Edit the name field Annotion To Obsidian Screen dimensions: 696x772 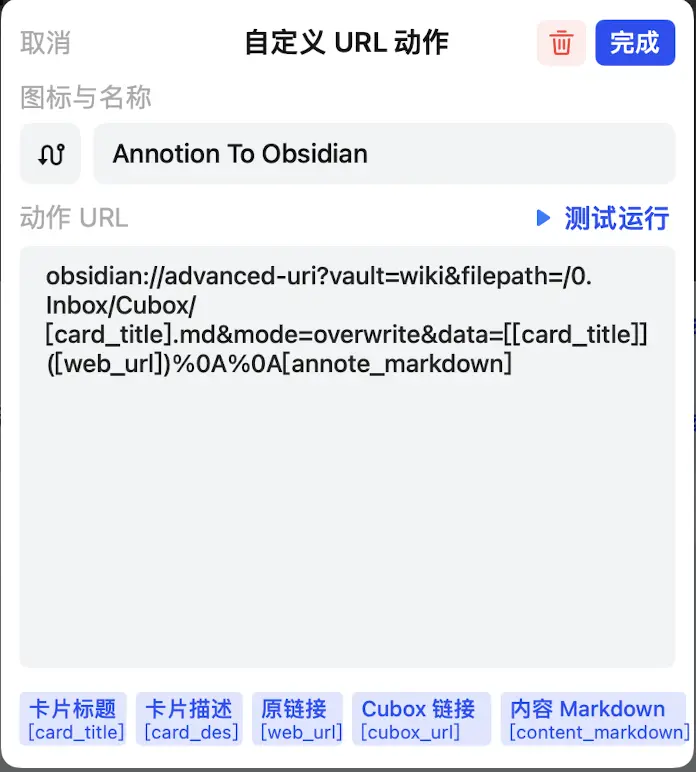pyautogui.click(x=383, y=154)
